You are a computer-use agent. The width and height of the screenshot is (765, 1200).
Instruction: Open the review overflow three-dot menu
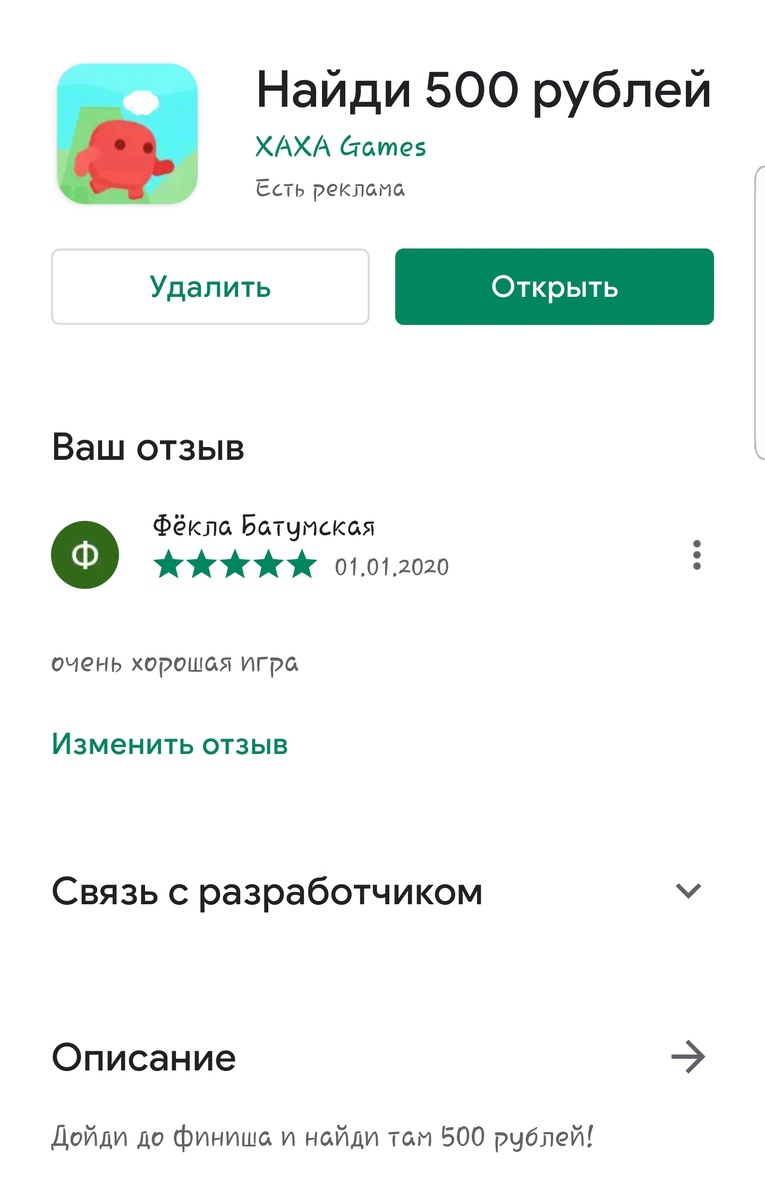tap(696, 555)
